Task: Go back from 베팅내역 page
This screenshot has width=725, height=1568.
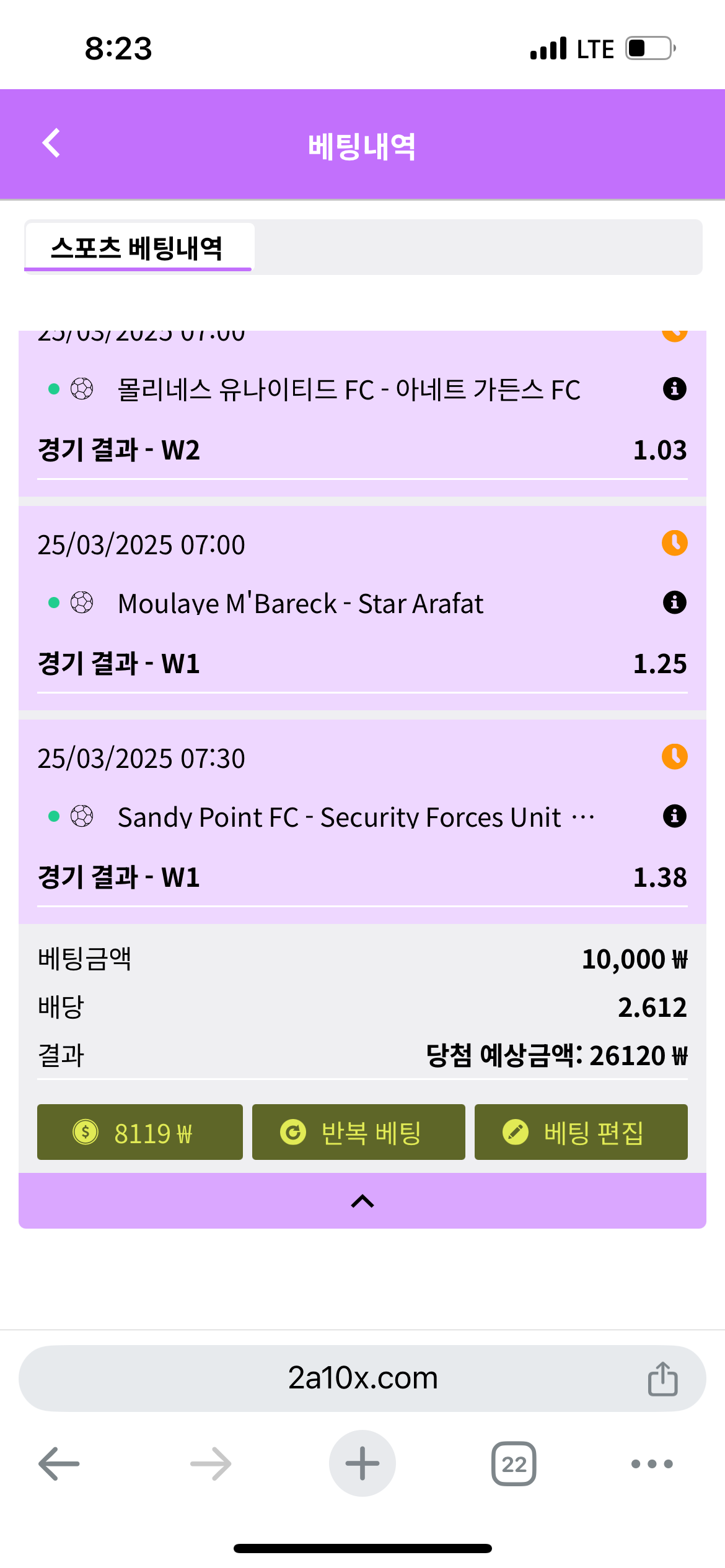Action: tap(51, 144)
